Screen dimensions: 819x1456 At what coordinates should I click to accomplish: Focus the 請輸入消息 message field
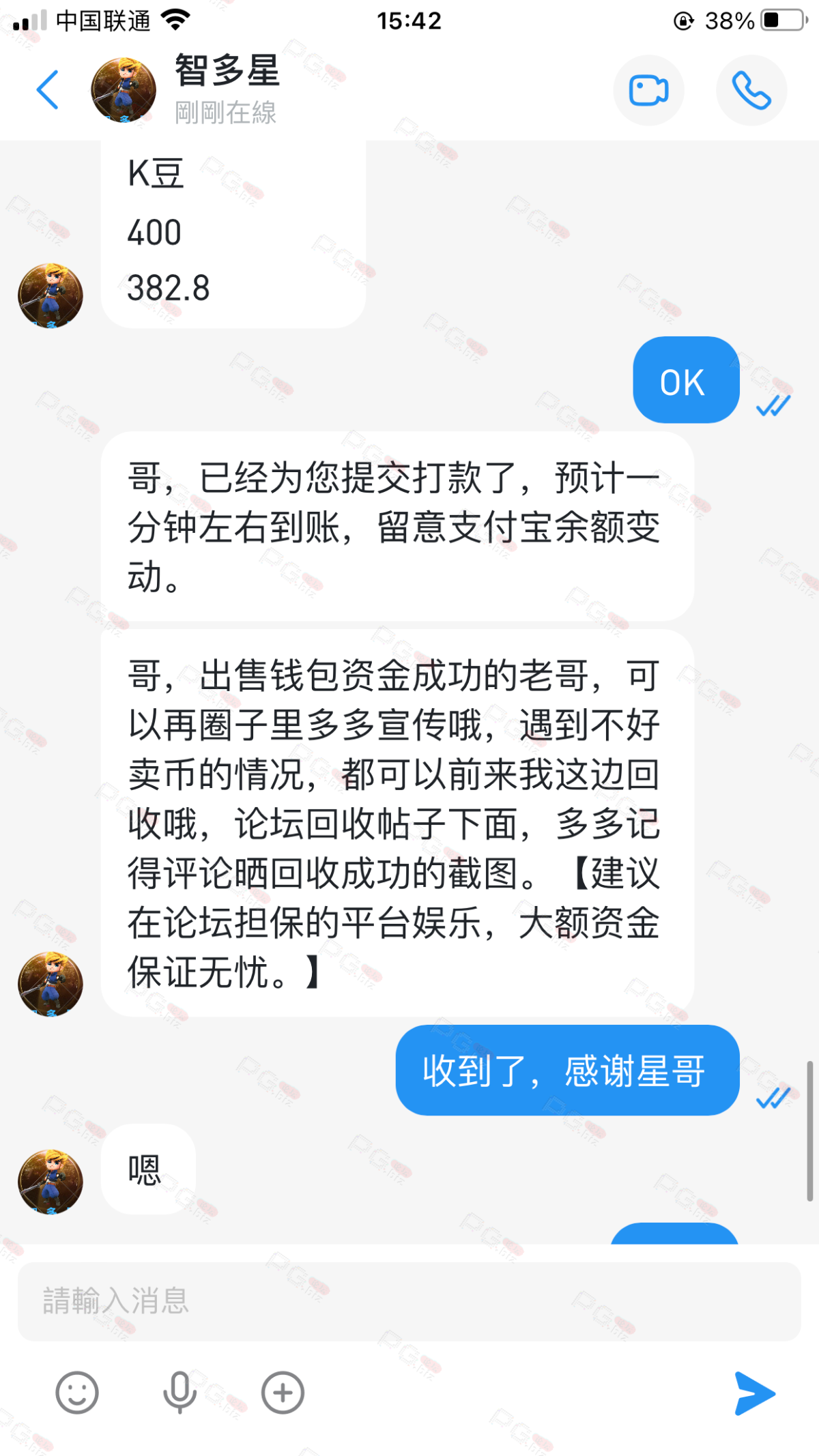409,1301
